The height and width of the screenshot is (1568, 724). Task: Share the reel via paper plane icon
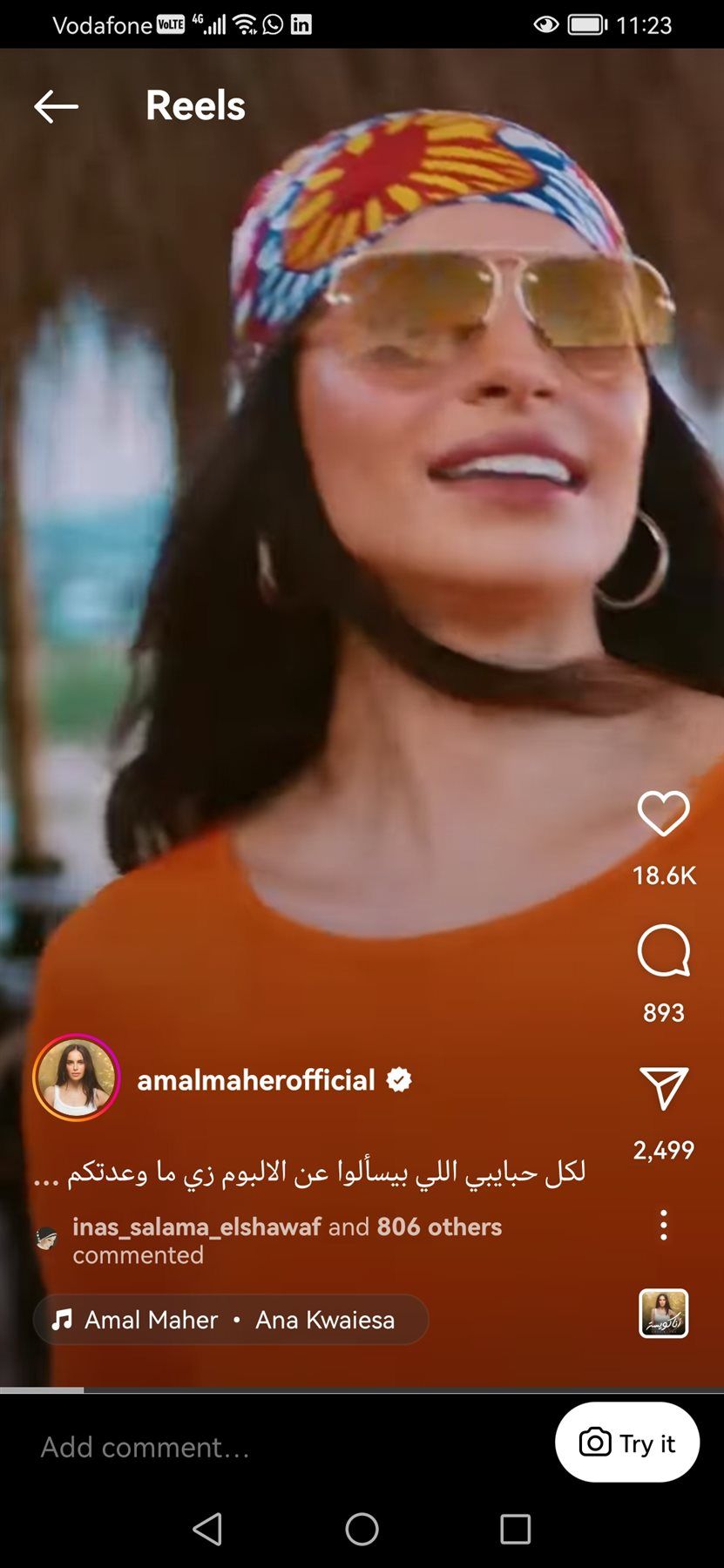coord(663,1088)
